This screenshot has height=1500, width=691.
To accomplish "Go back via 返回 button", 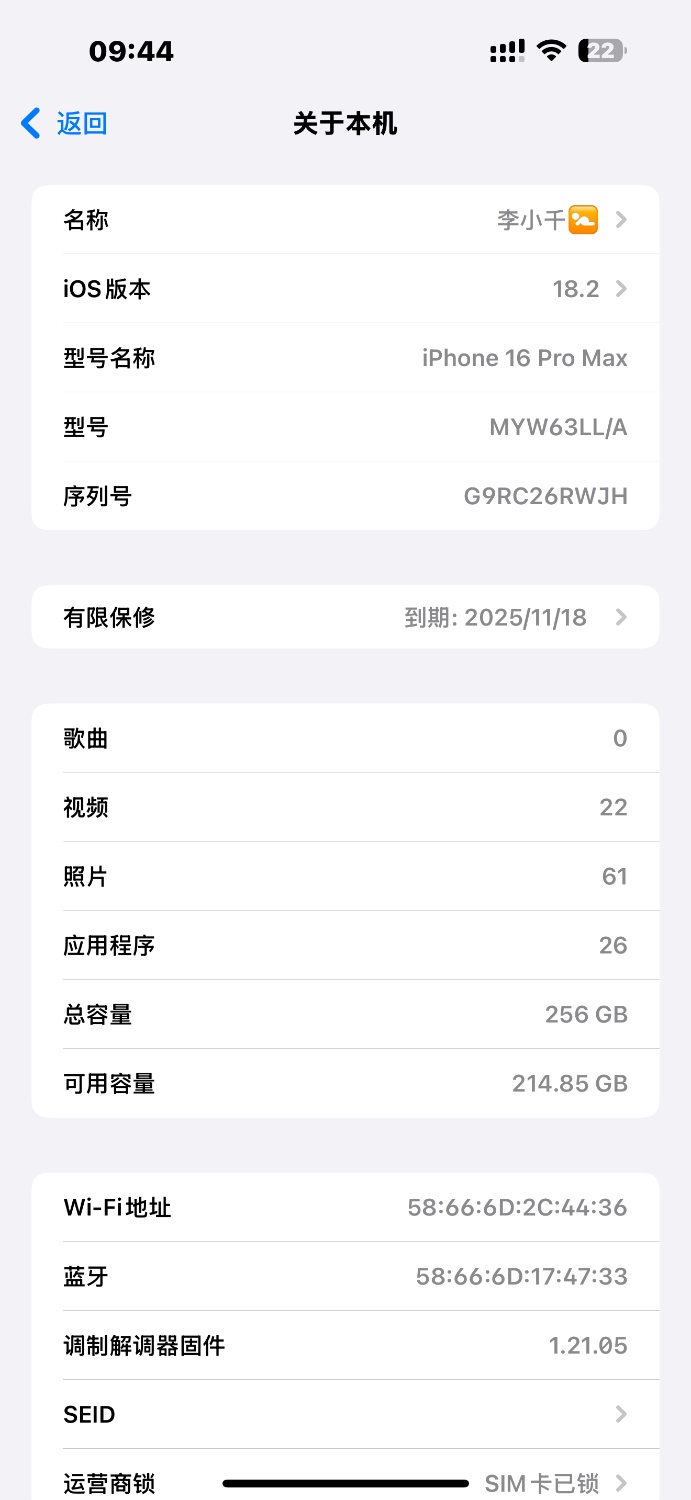I will [64, 124].
